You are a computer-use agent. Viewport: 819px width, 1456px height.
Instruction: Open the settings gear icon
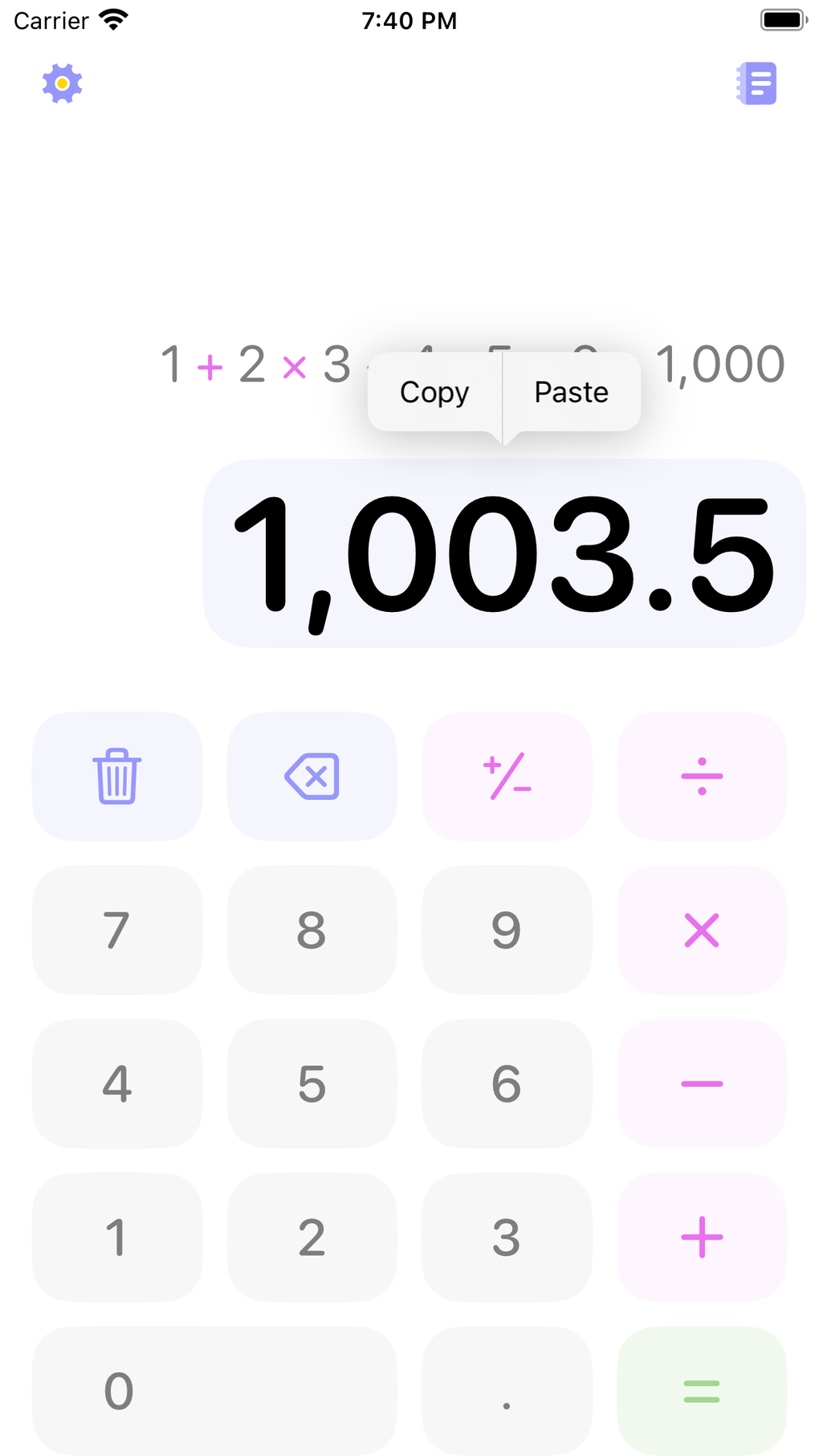click(61, 83)
